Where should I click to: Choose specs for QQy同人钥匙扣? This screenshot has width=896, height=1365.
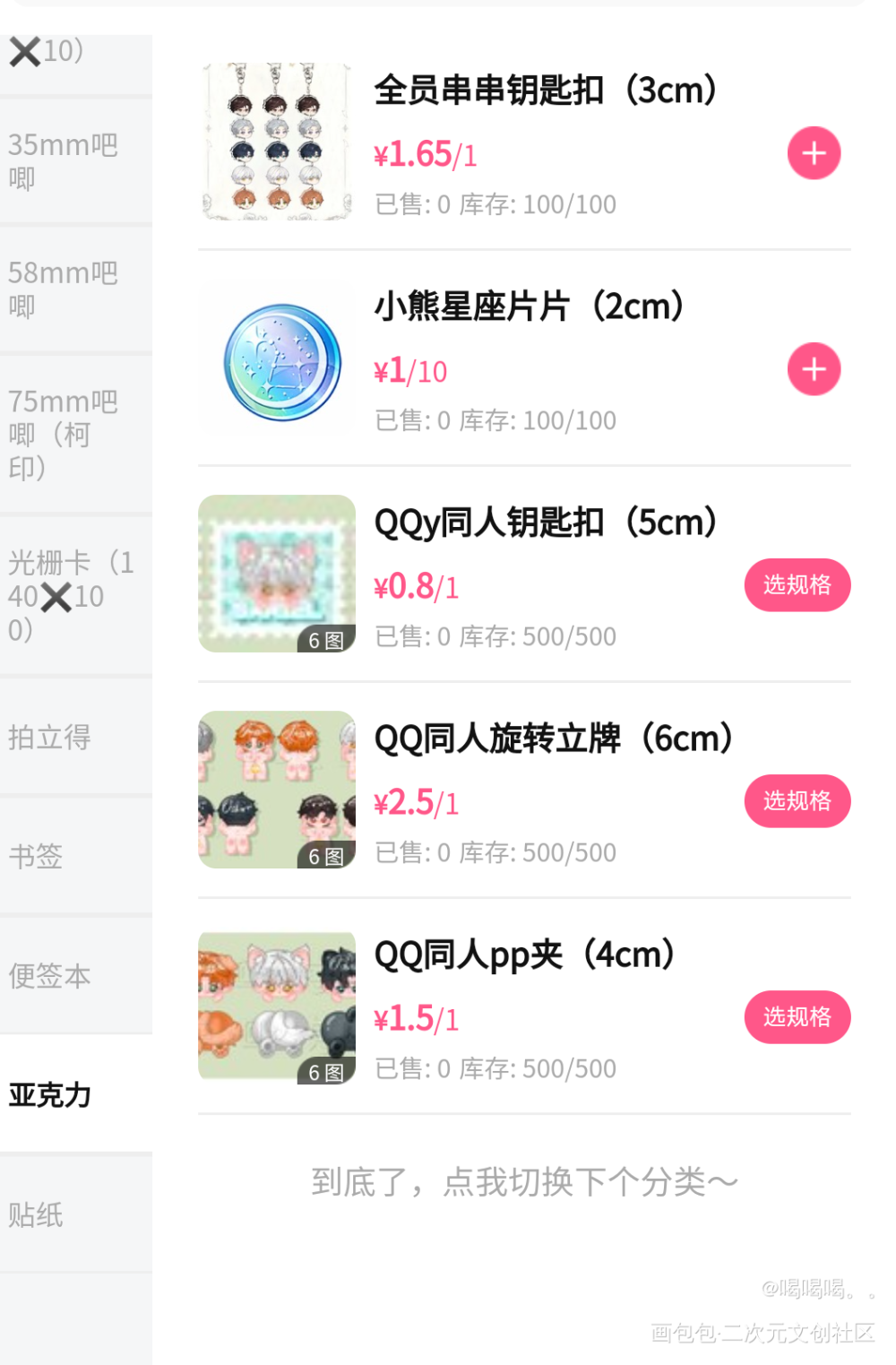point(797,585)
